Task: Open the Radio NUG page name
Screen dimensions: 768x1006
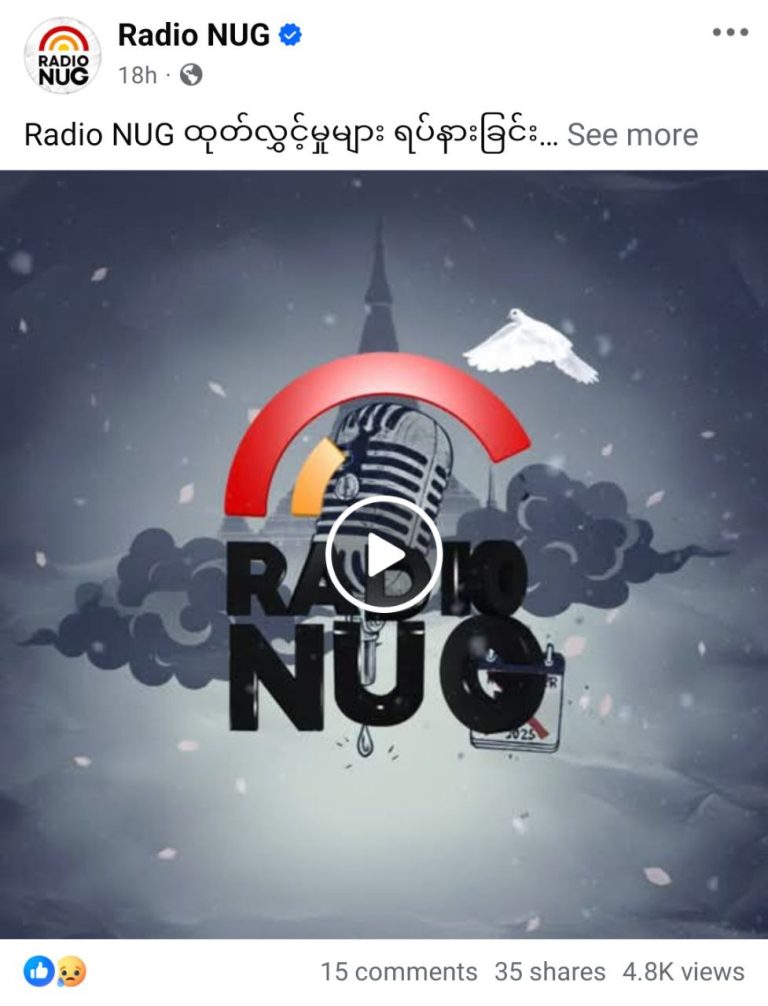Action: pos(193,34)
